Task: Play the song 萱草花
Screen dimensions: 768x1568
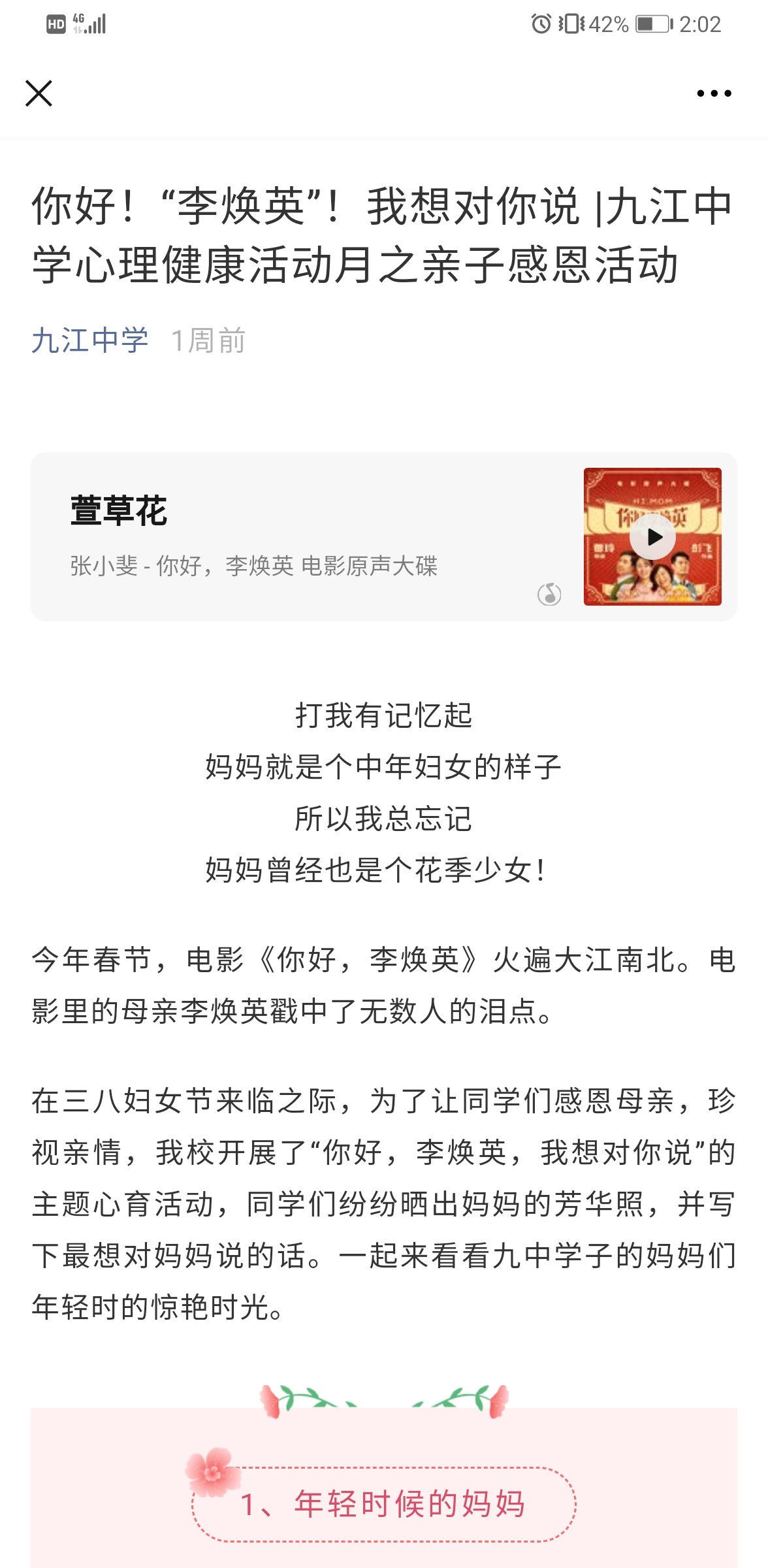Action: pyautogui.click(x=652, y=537)
